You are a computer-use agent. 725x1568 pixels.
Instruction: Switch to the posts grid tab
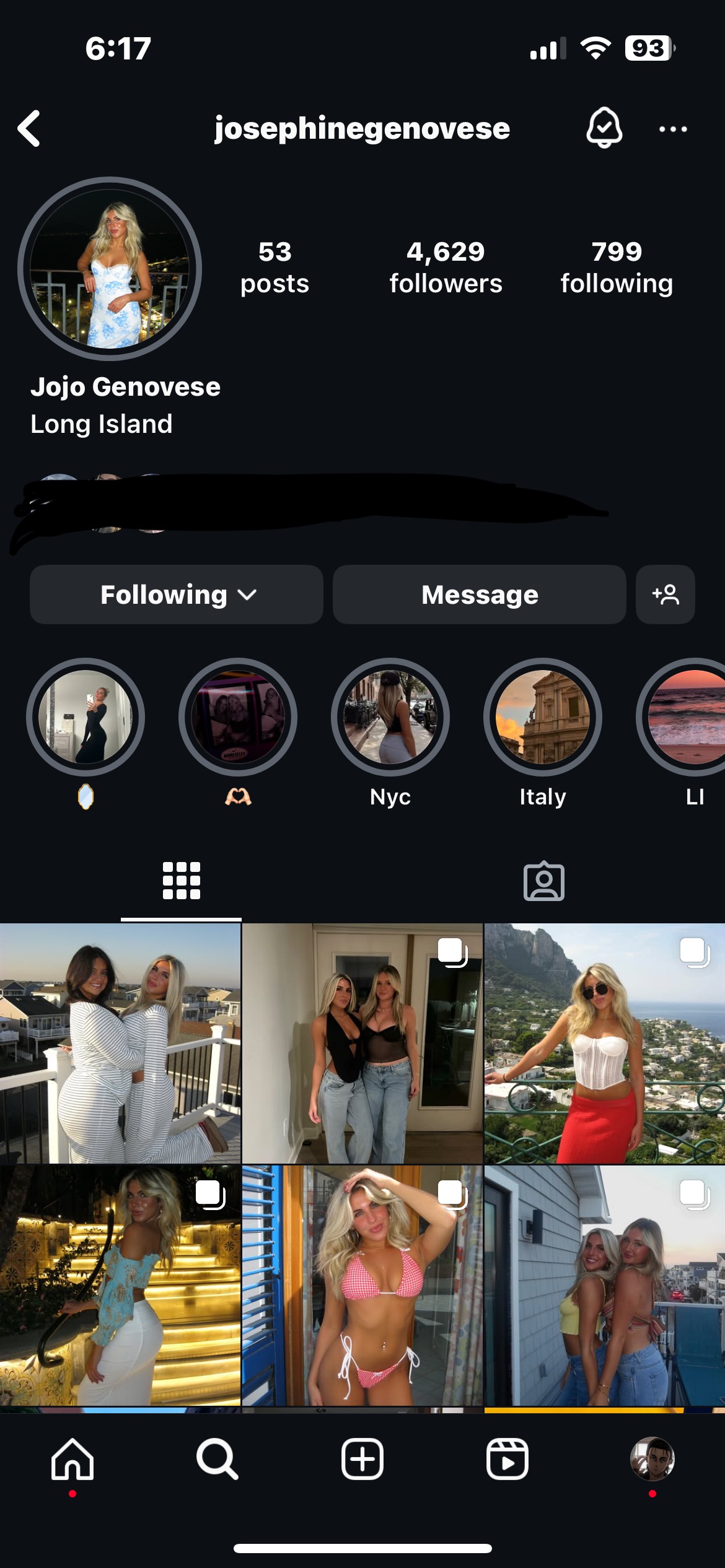tap(181, 881)
